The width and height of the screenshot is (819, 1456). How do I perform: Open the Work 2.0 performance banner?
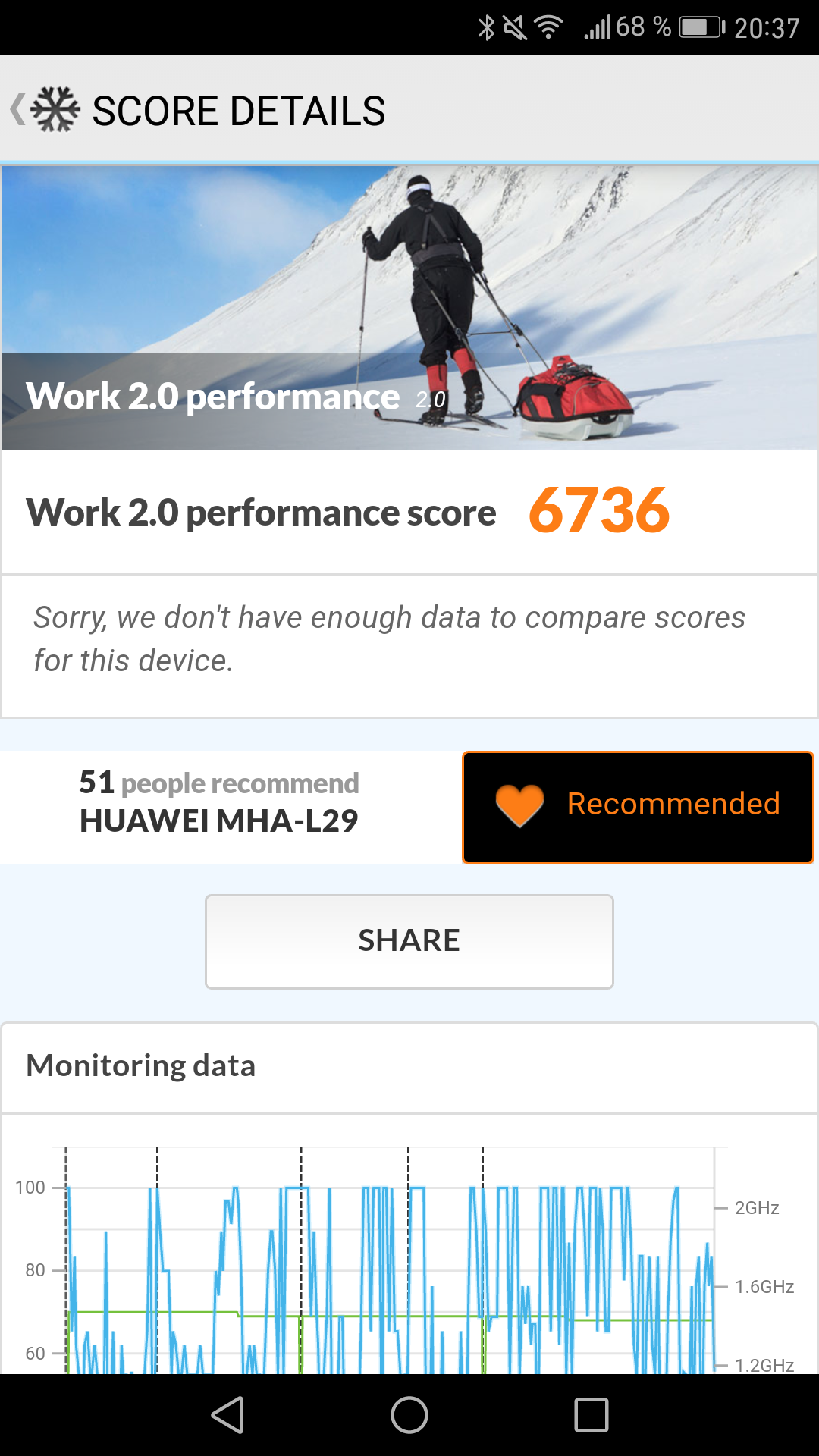point(409,308)
